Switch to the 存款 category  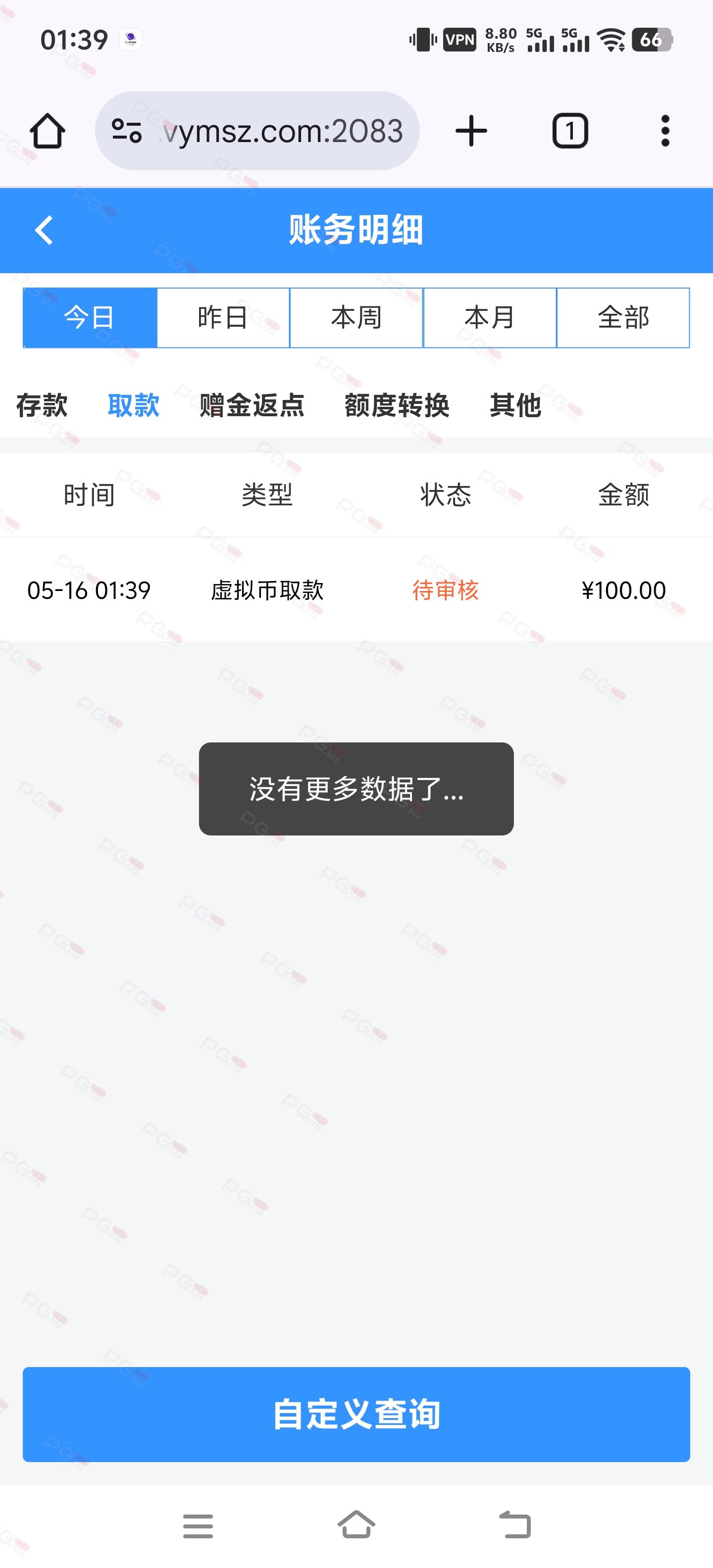coord(42,405)
